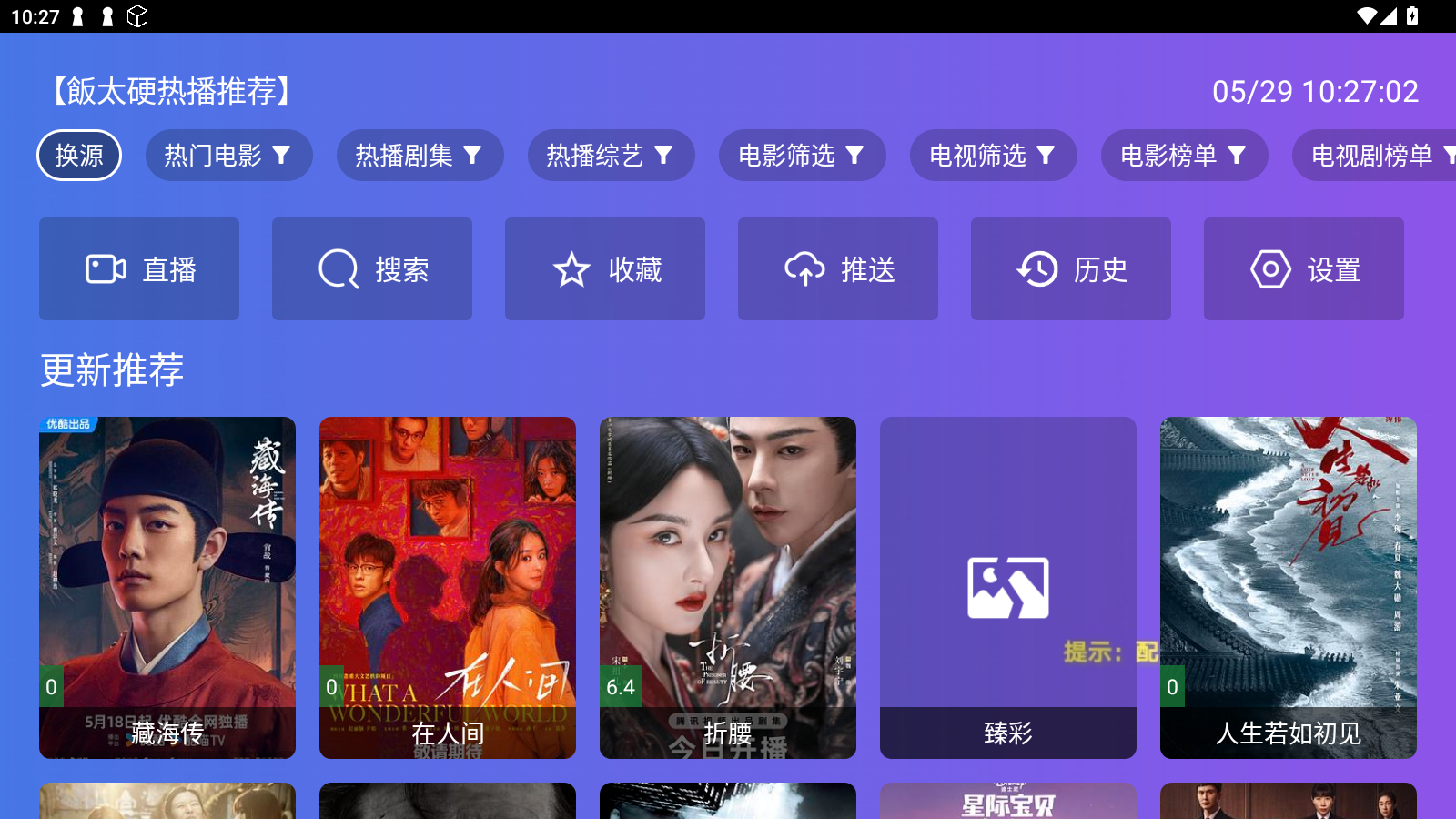Open 设置 settings
This screenshot has width=1456, height=819.
click(1304, 269)
